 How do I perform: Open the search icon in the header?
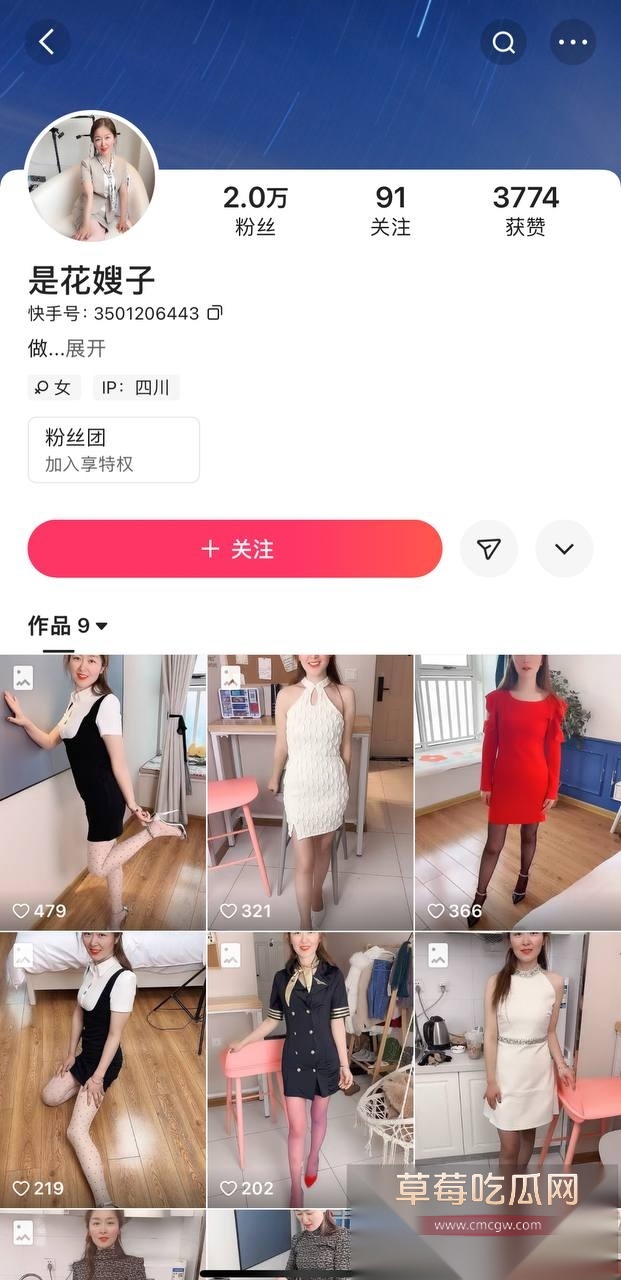(503, 42)
